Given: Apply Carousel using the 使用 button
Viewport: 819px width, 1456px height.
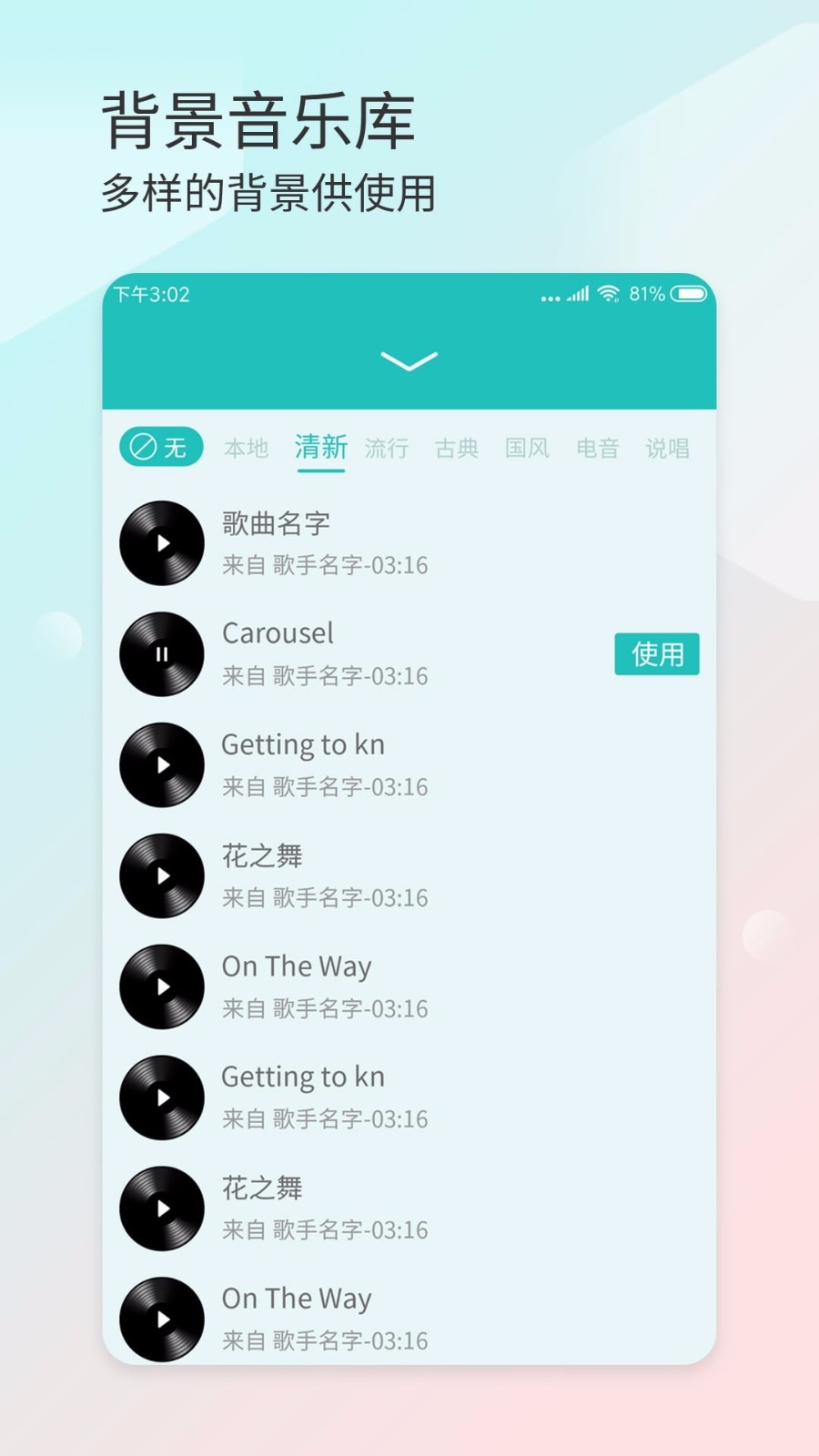Looking at the screenshot, I should 658,655.
